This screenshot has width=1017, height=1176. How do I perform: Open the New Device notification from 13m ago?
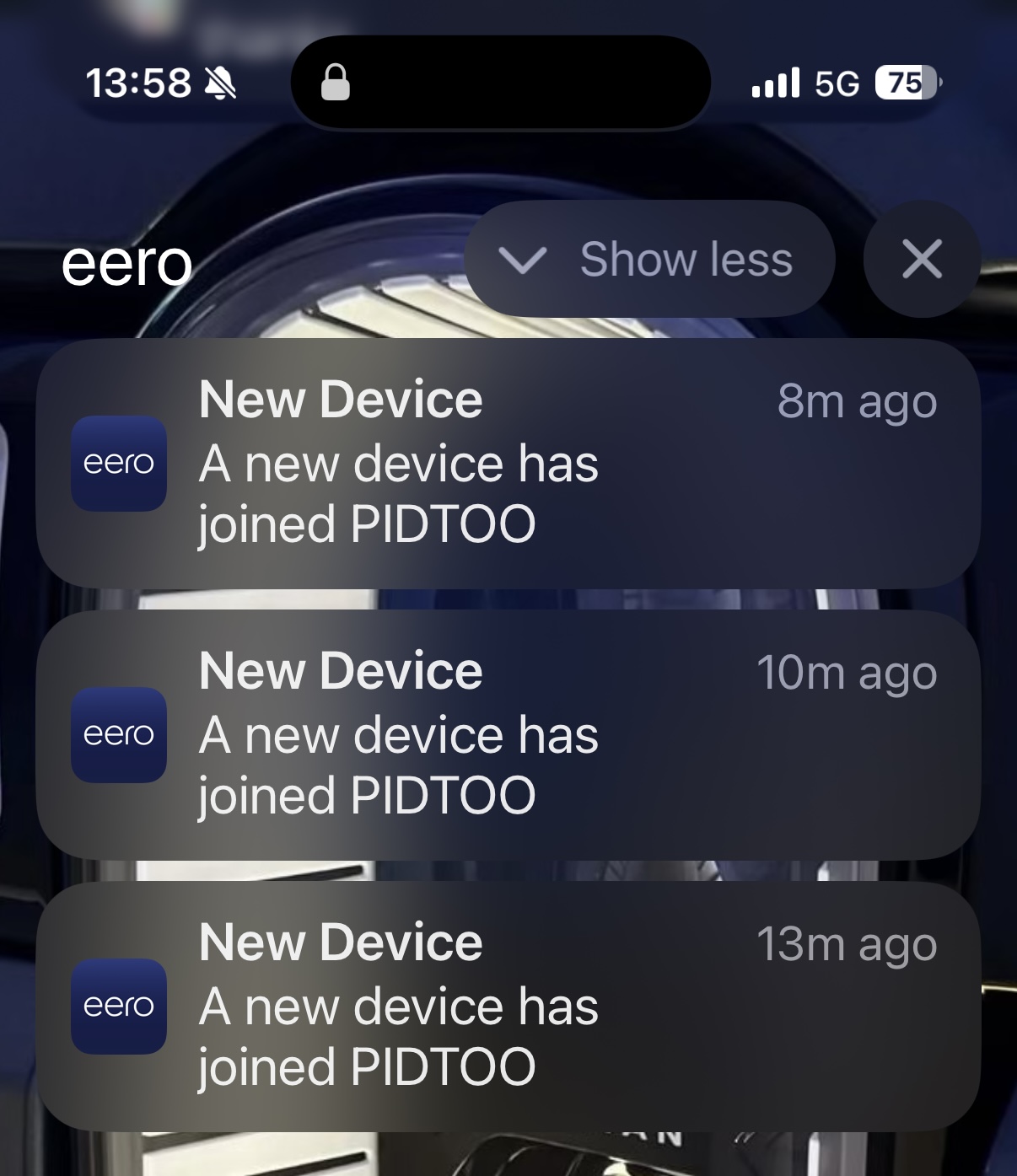[508, 1006]
